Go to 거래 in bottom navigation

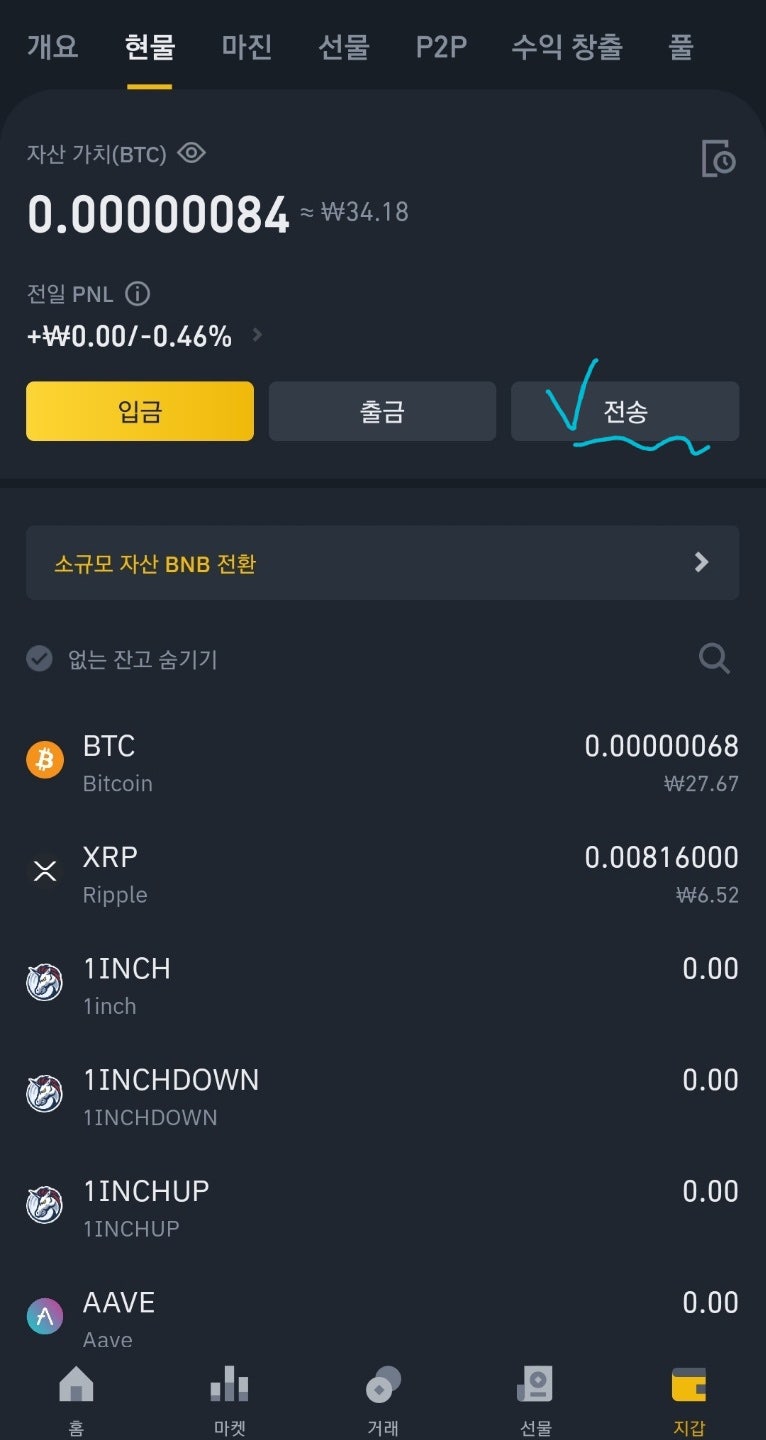[x=383, y=1398]
